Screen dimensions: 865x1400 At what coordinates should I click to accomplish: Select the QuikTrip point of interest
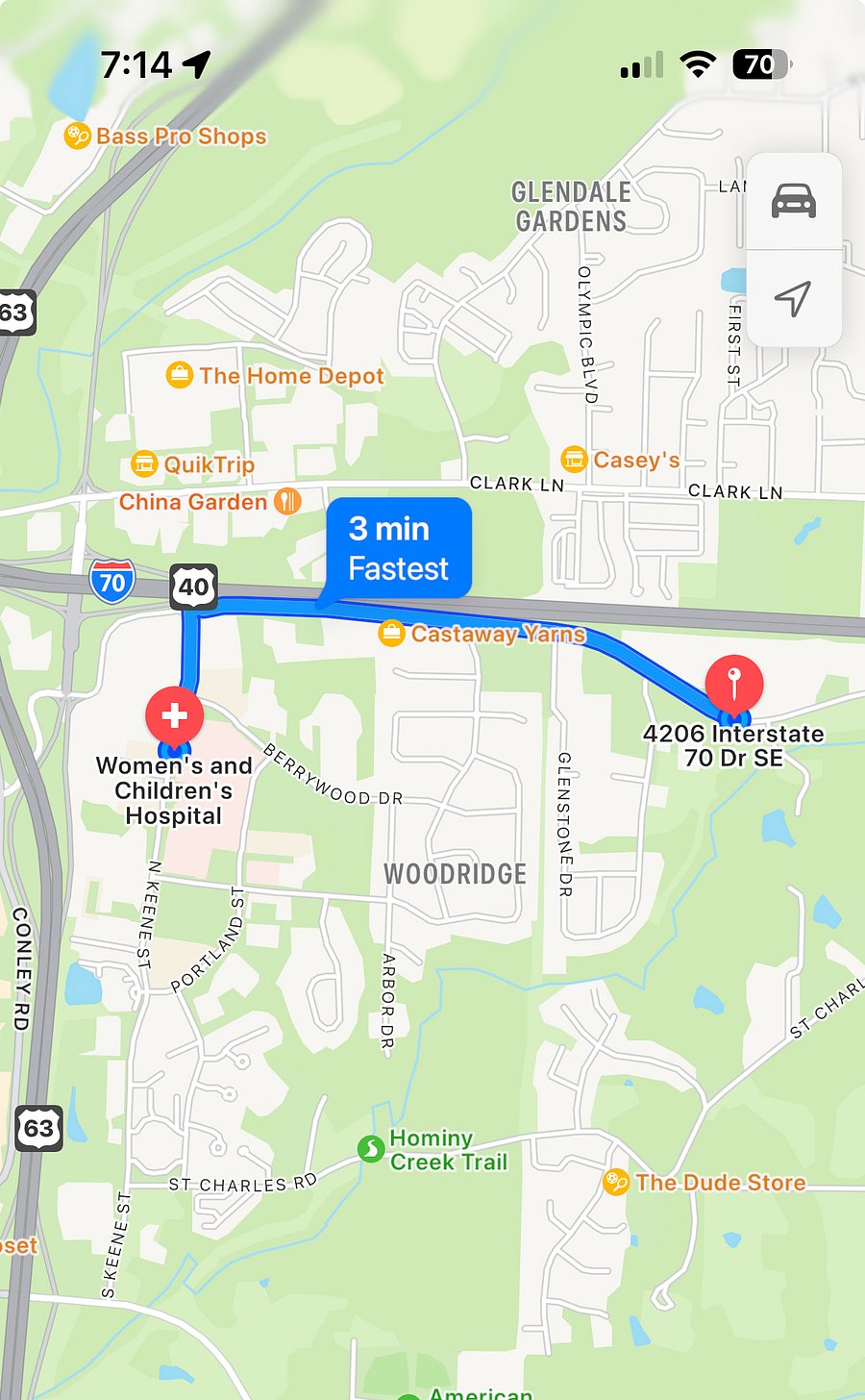tap(144, 464)
